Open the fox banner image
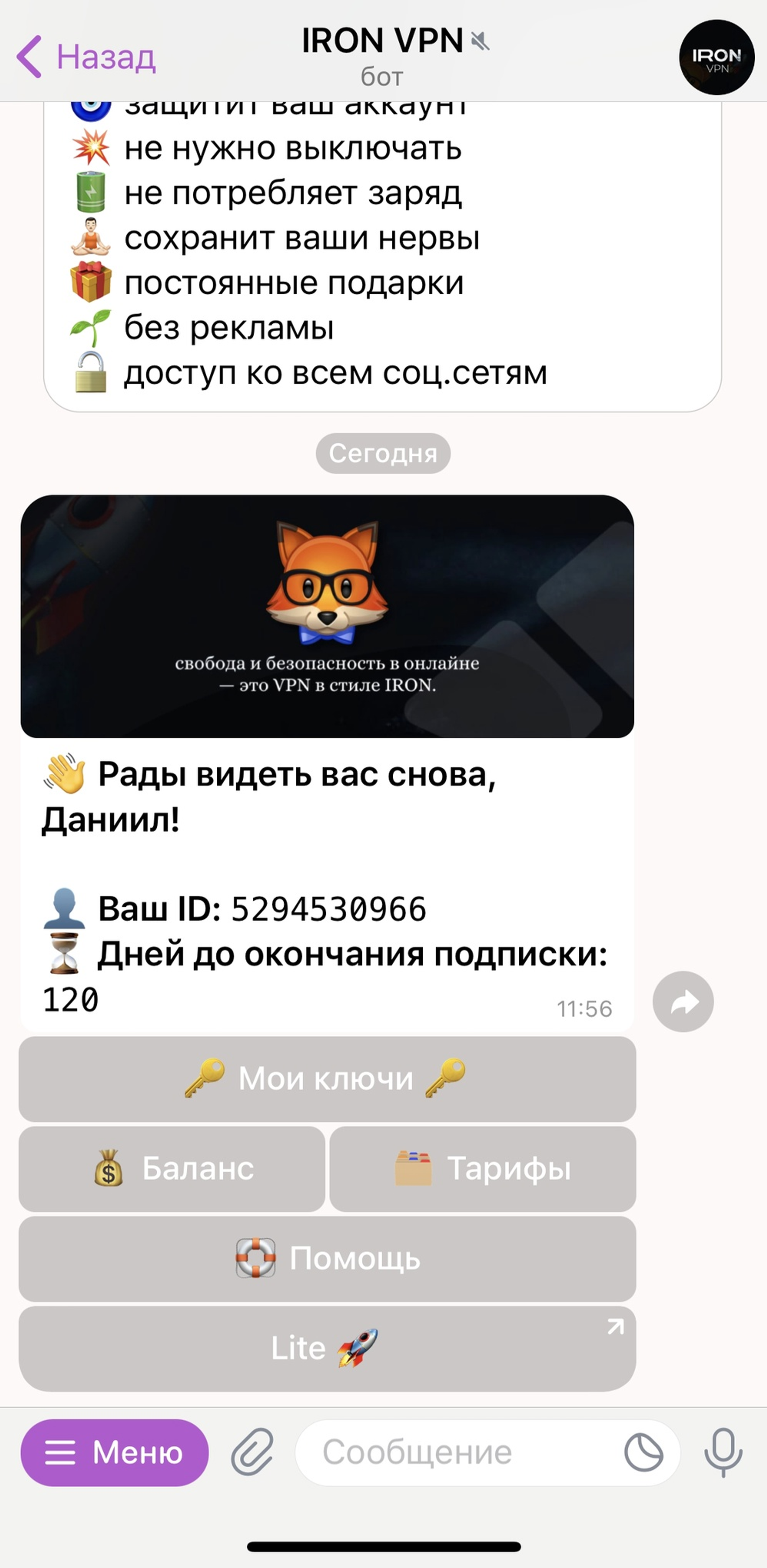Viewport: 767px width, 1568px height. coord(327,616)
